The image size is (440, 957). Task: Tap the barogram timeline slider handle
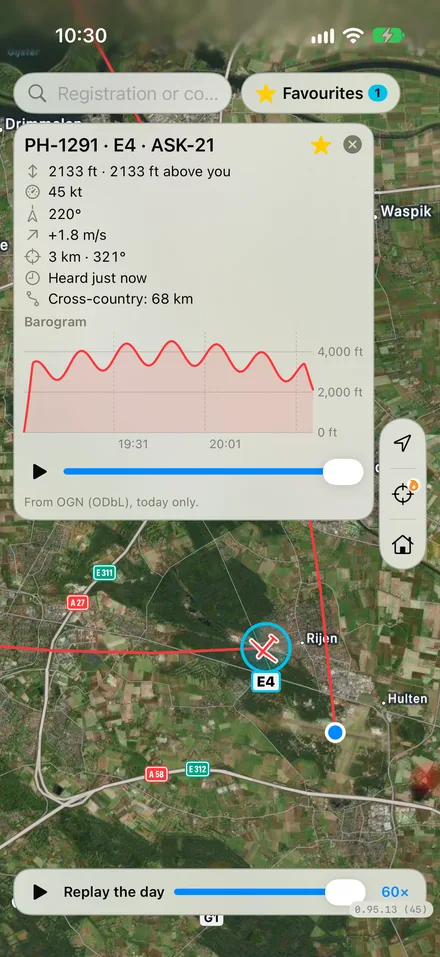click(343, 472)
